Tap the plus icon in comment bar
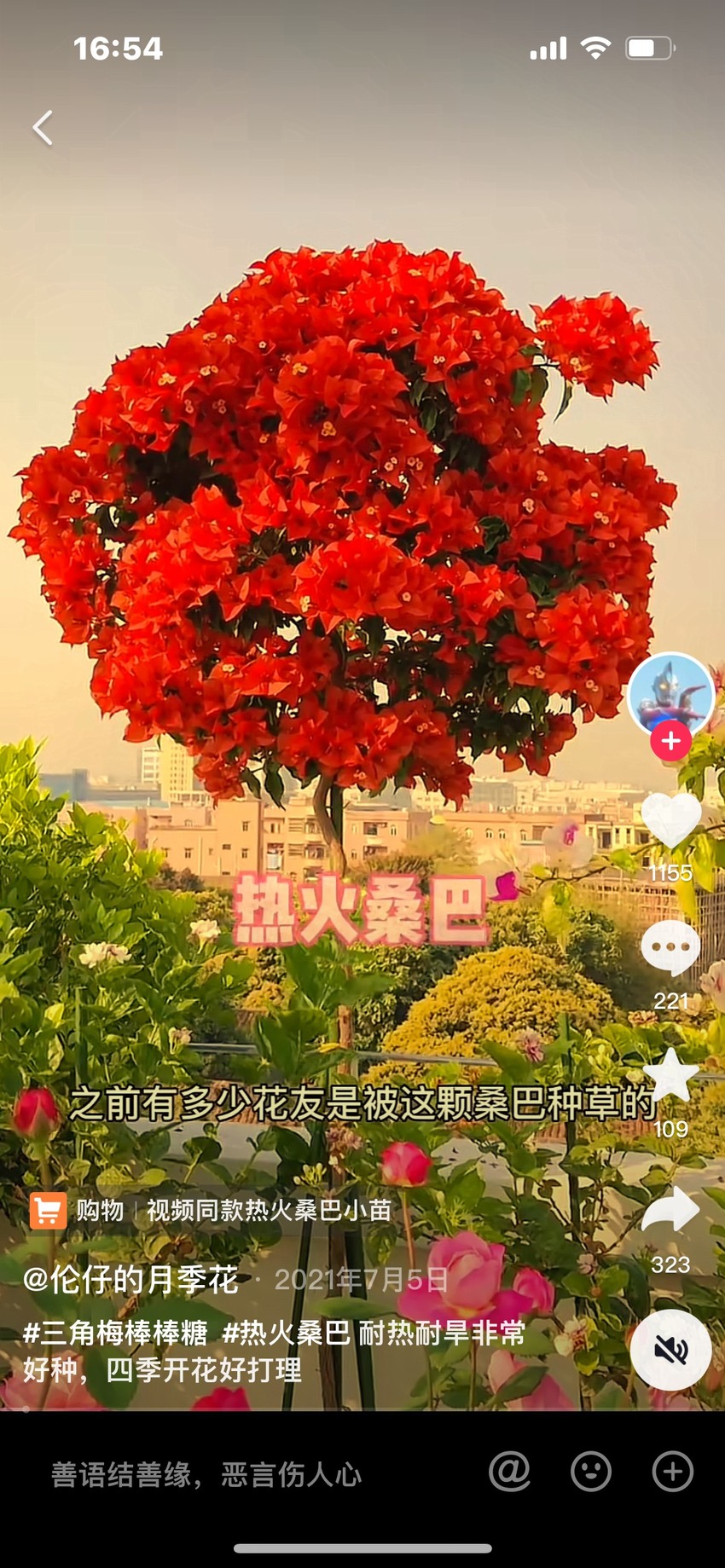The height and width of the screenshot is (1568, 725). point(672,1471)
